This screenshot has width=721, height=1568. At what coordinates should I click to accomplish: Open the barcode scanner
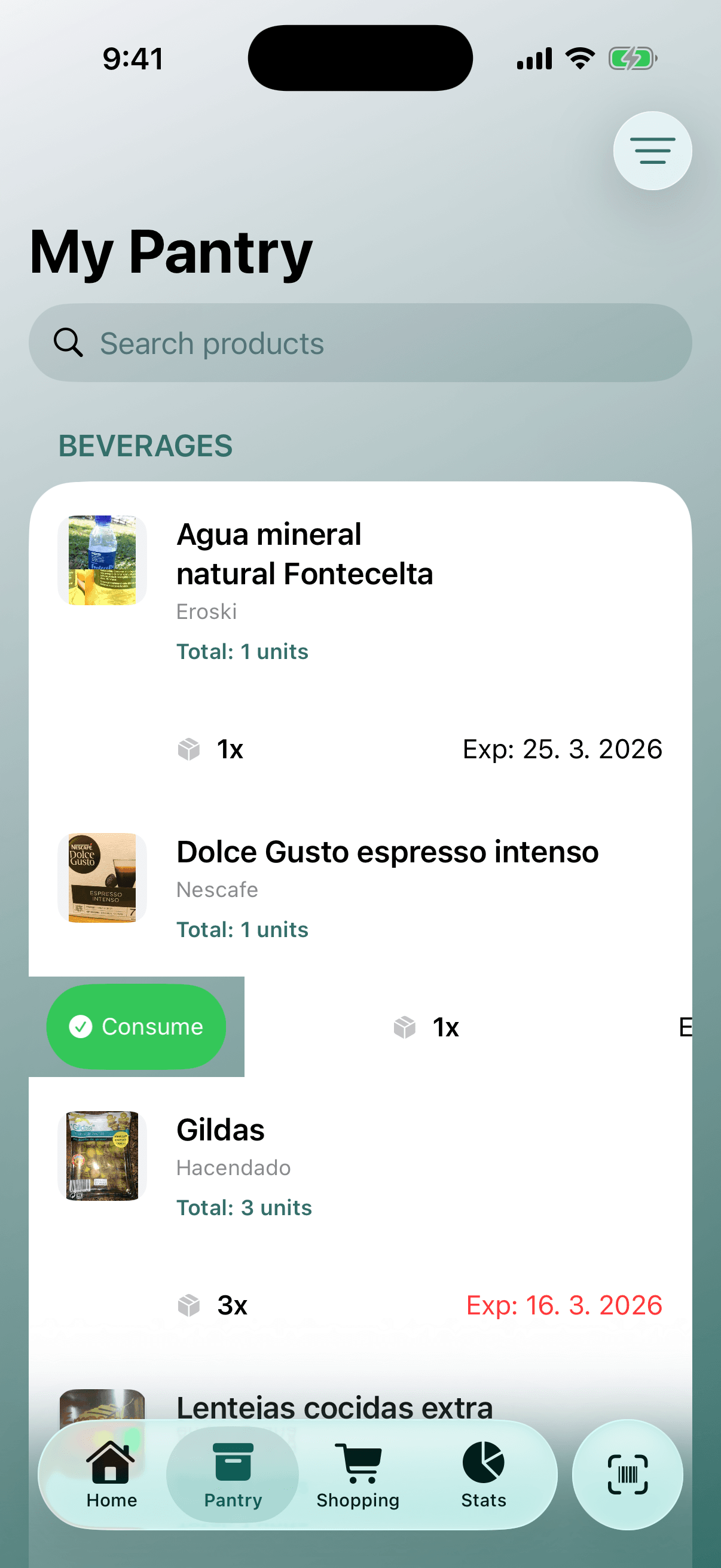[x=628, y=1474]
